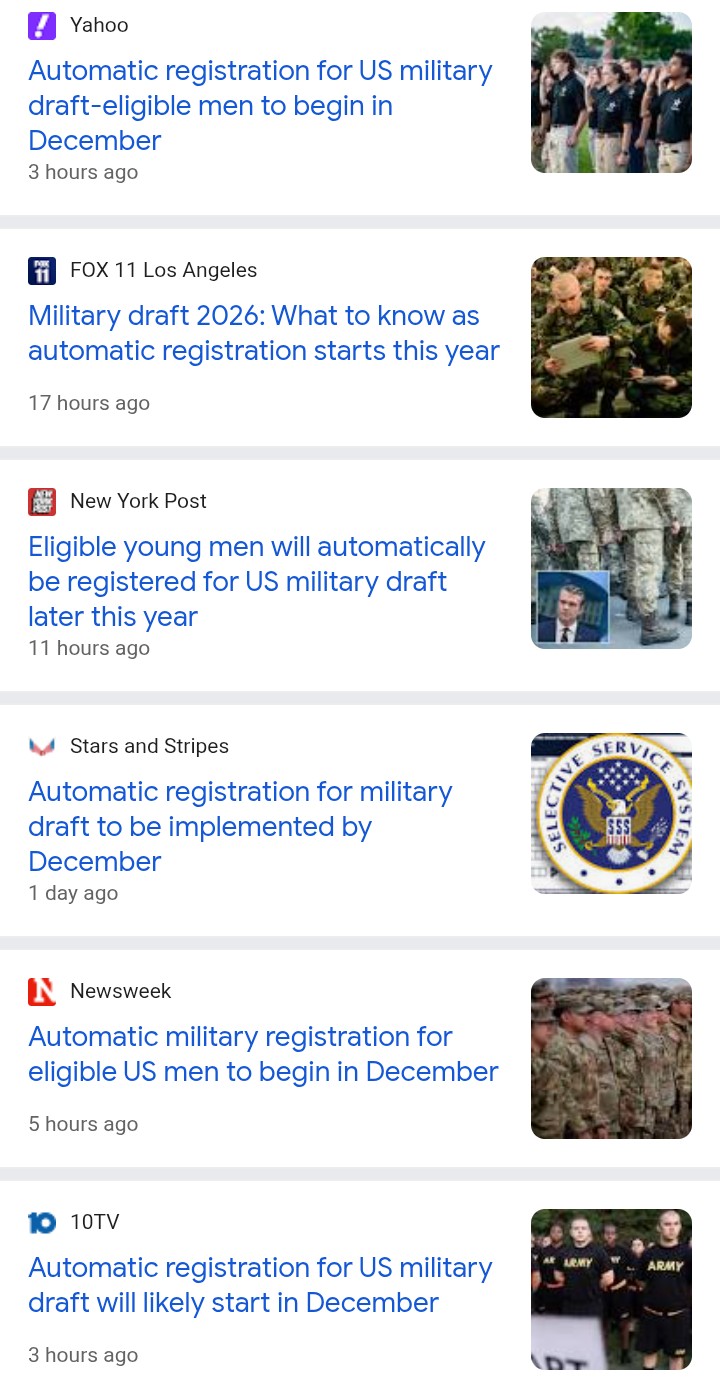Select the 10TV article thumbnail
This screenshot has height=1390, width=720.
[611, 1289]
